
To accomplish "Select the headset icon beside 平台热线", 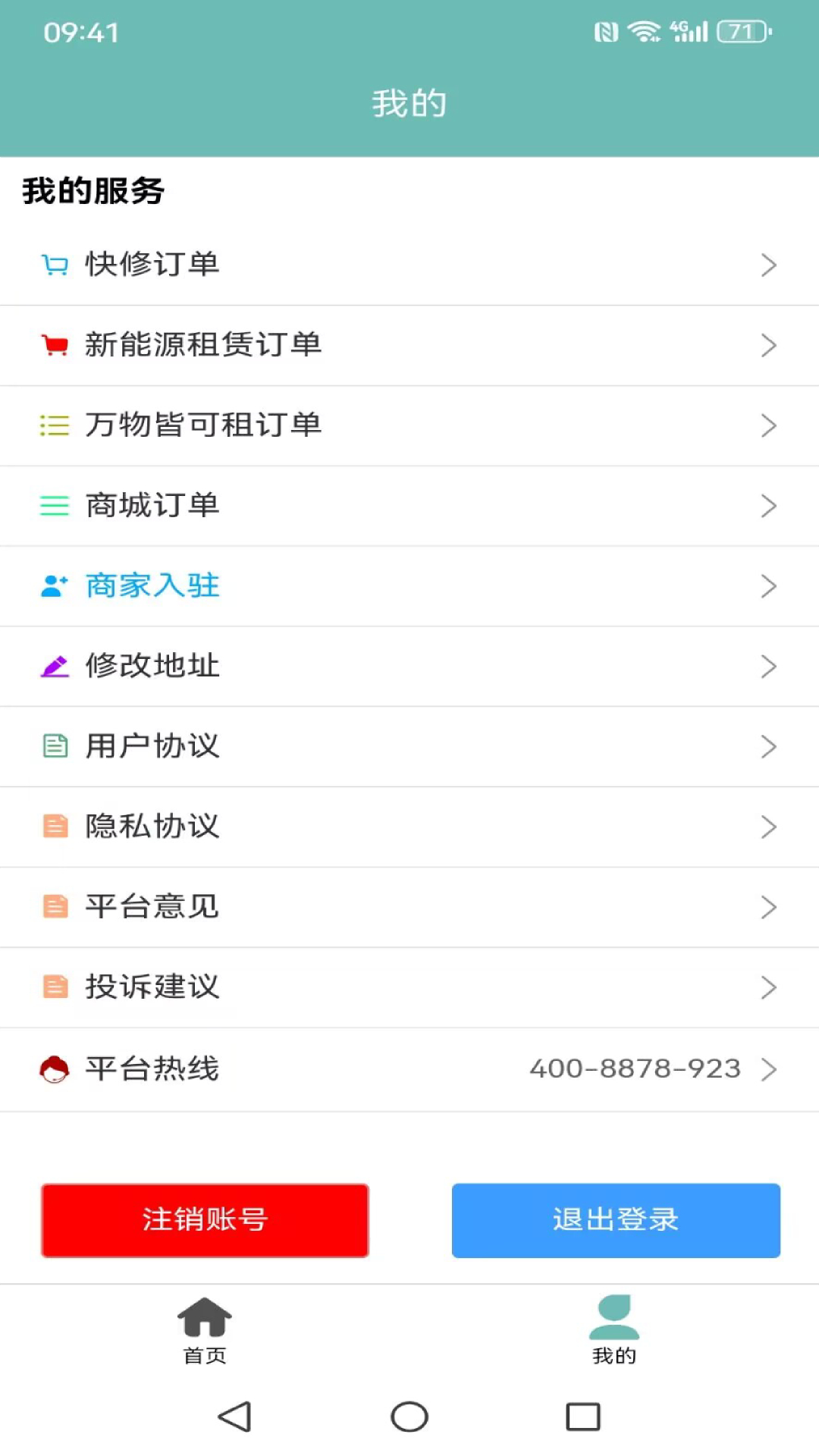I will [54, 1070].
